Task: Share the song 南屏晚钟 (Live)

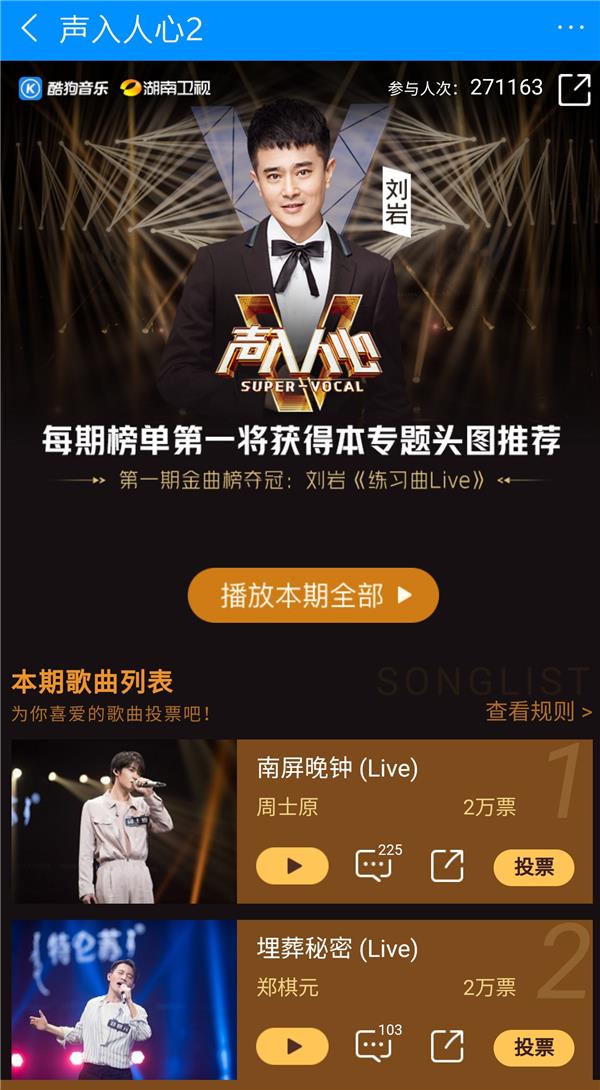Action: pyautogui.click(x=447, y=866)
